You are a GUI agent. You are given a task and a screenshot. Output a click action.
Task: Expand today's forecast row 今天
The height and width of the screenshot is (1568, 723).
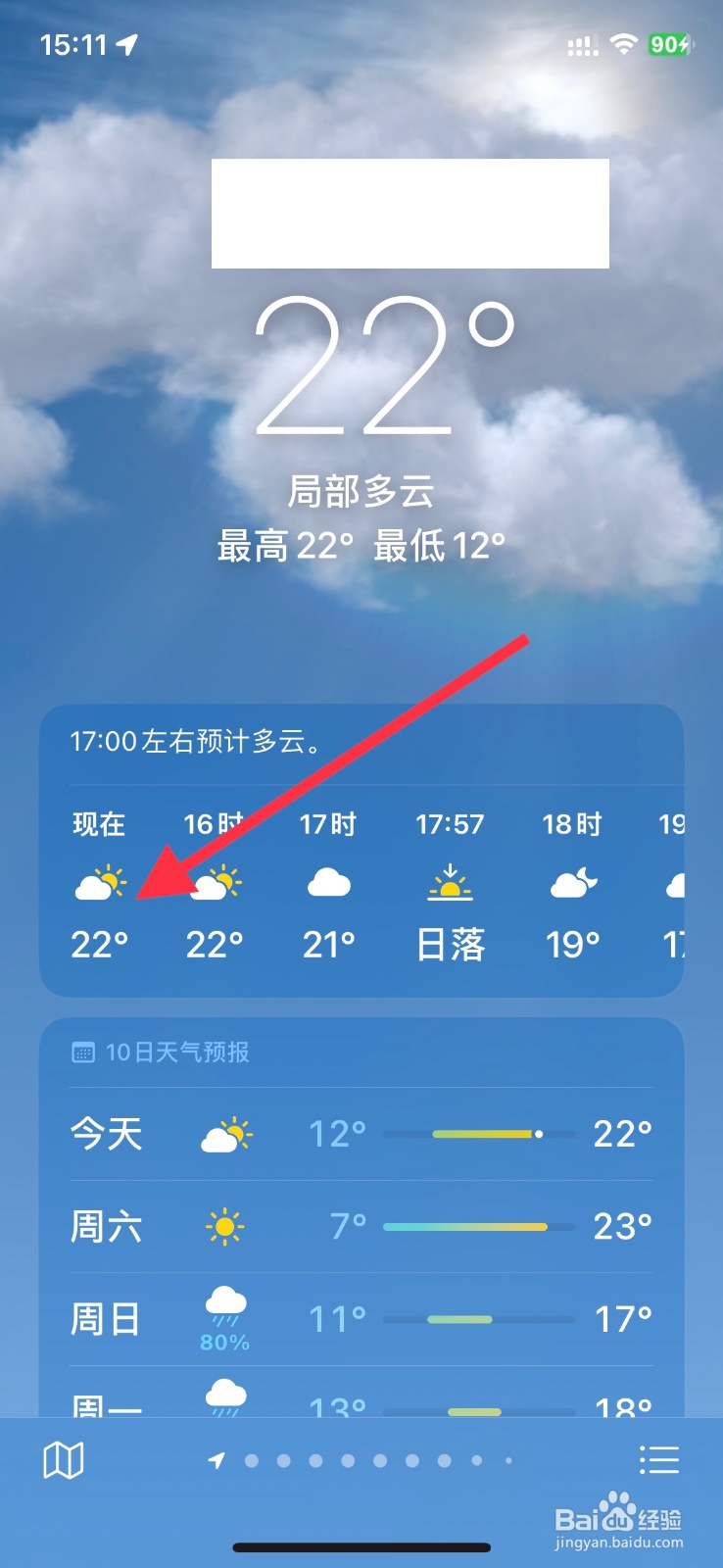coord(360,1134)
